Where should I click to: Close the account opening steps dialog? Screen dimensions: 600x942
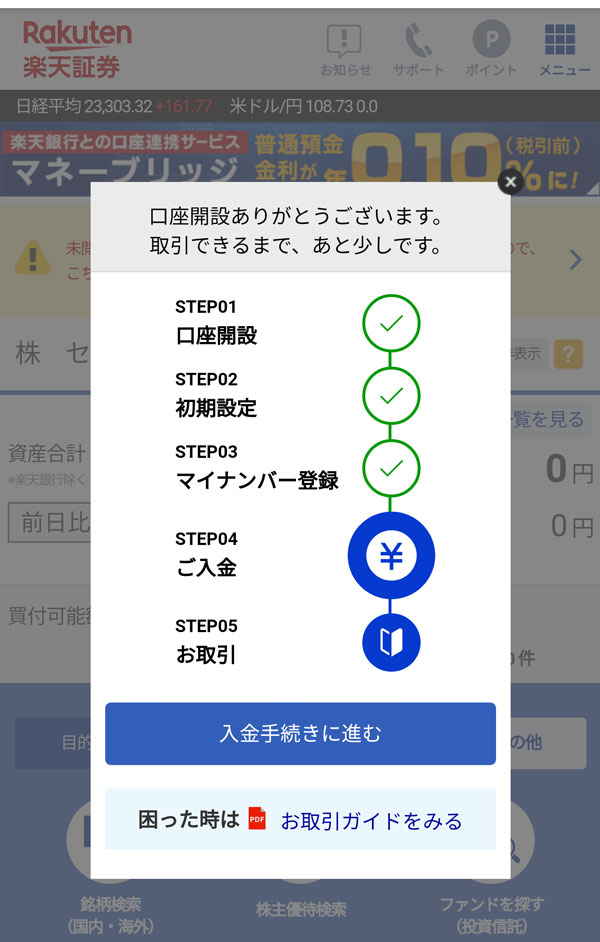point(510,182)
